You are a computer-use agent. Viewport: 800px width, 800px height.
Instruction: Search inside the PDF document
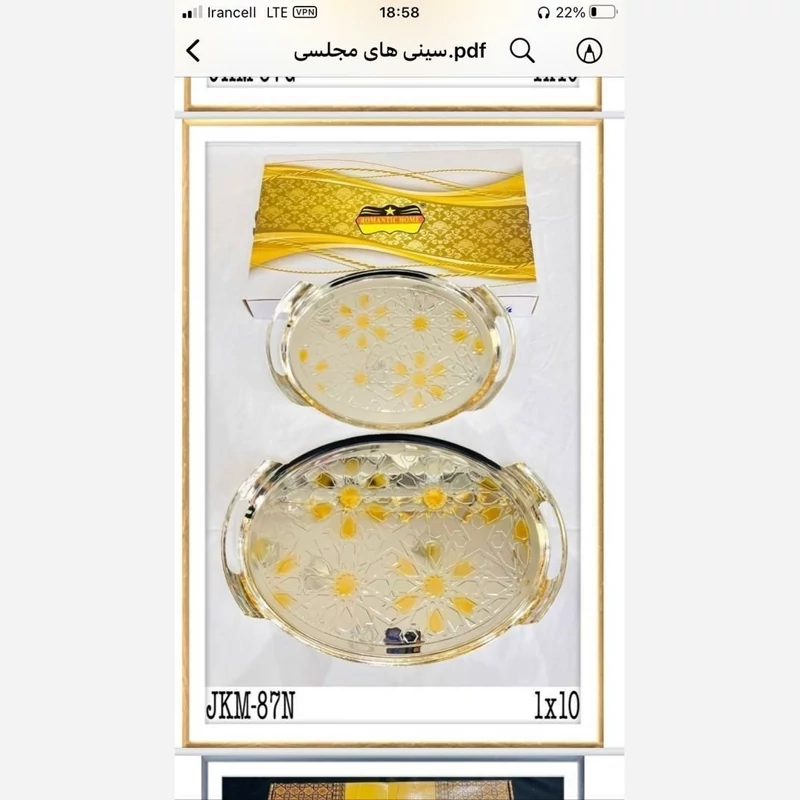[x=522, y=50]
